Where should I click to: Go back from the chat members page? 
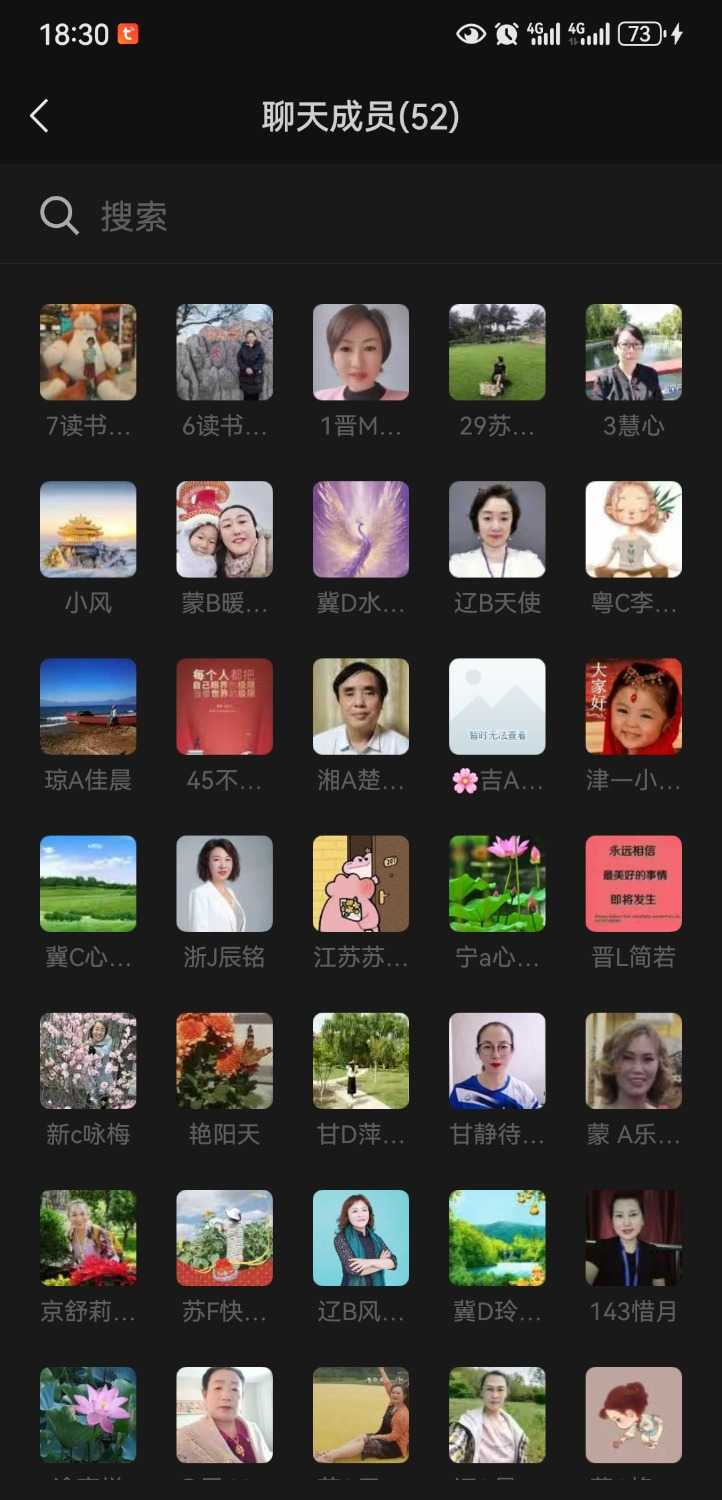coord(39,117)
